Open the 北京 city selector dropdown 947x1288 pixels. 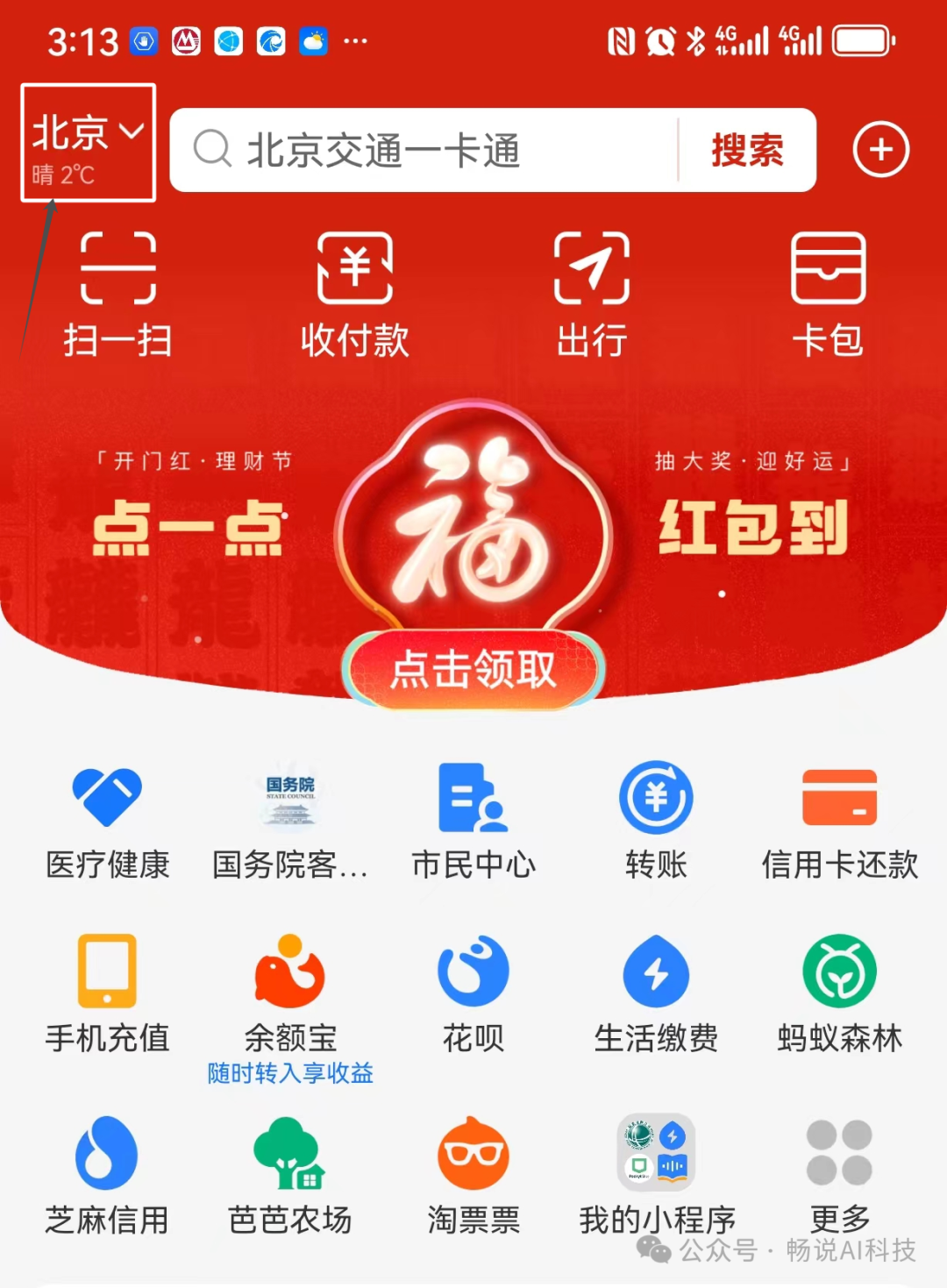point(87,141)
